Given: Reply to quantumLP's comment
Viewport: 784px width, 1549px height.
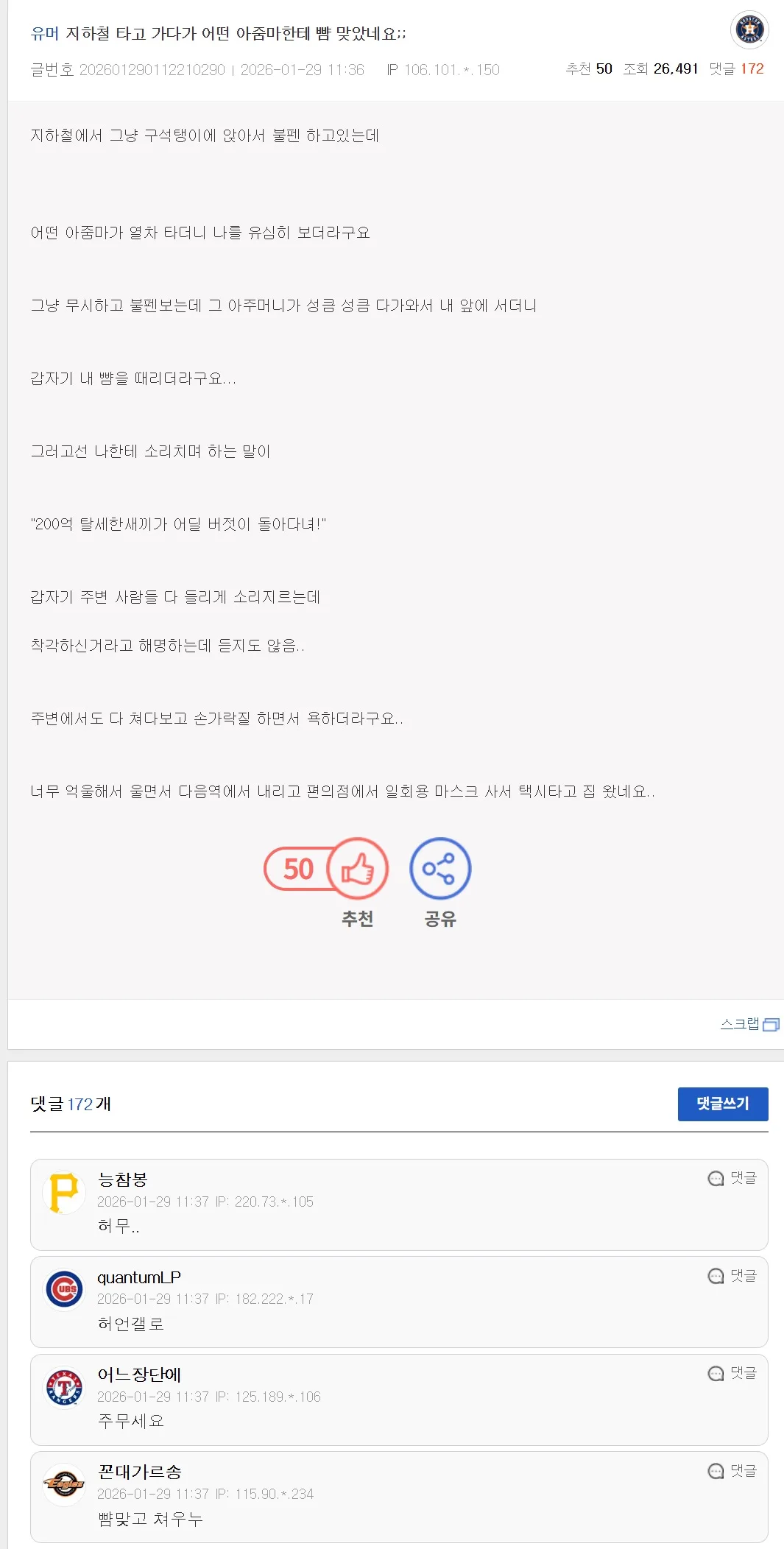Looking at the screenshot, I should click(x=732, y=1276).
